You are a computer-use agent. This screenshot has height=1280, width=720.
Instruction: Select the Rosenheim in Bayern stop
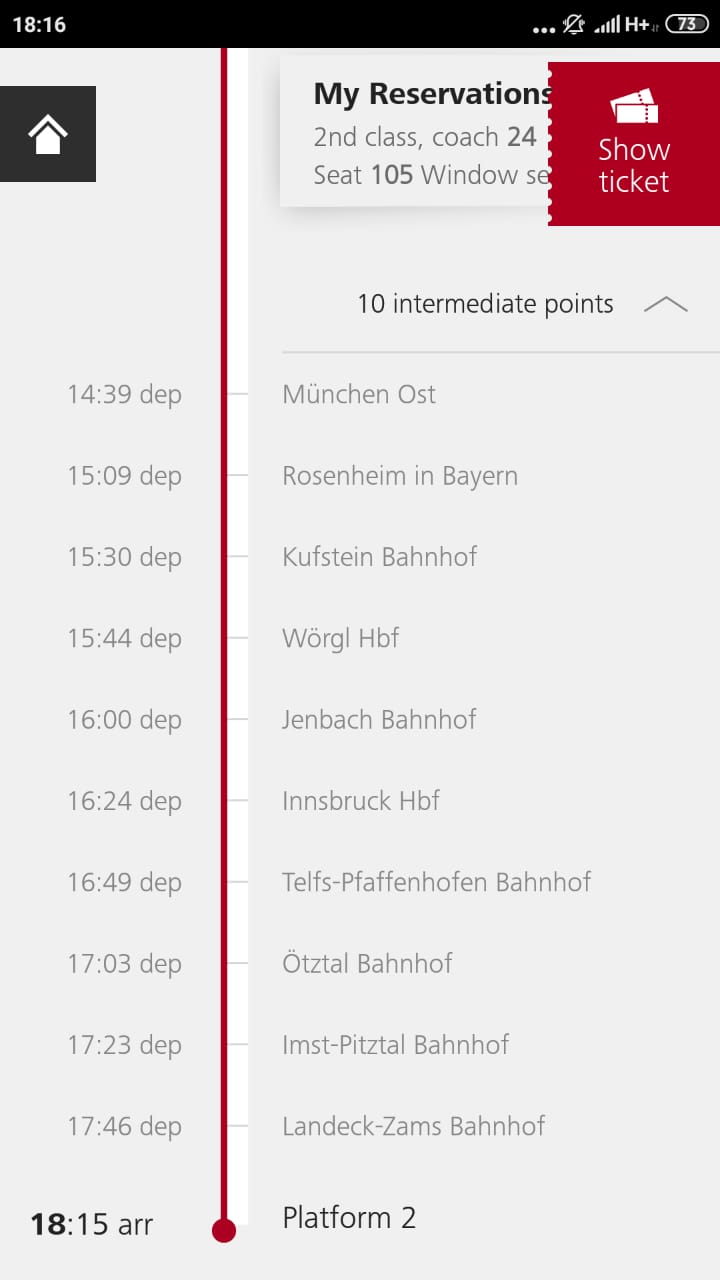pos(400,476)
